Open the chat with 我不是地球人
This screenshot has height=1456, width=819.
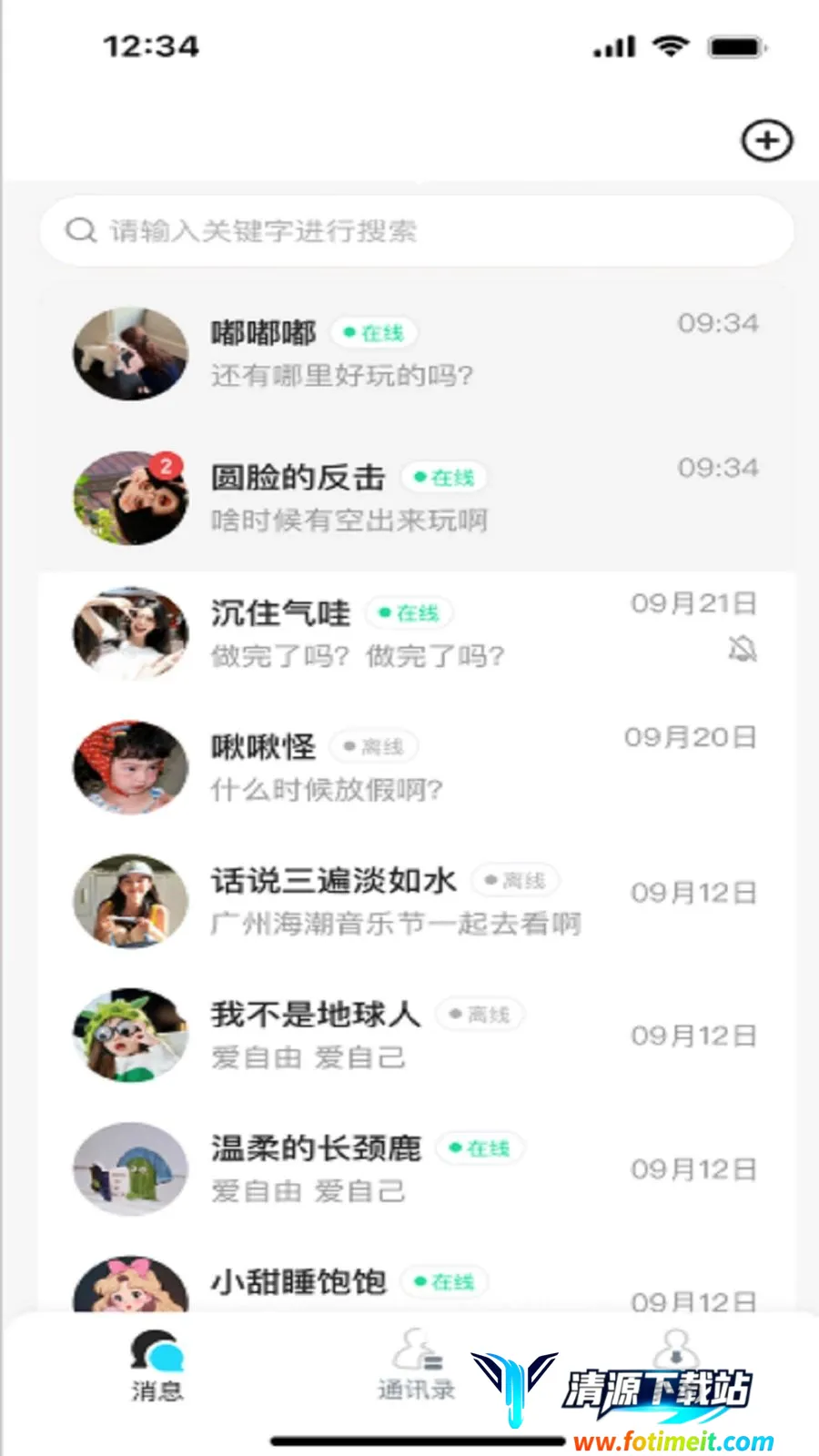[x=417, y=1035]
